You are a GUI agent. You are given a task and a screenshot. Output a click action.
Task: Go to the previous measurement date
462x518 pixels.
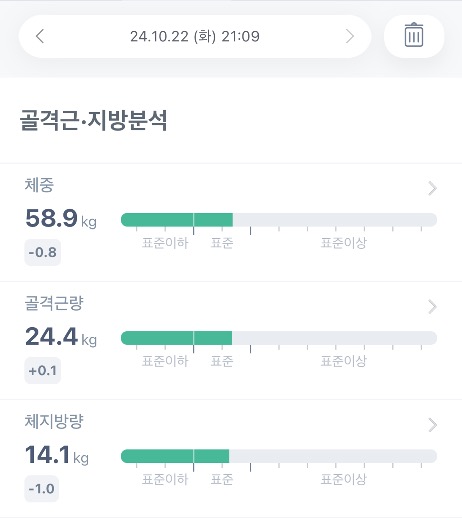click(40, 36)
